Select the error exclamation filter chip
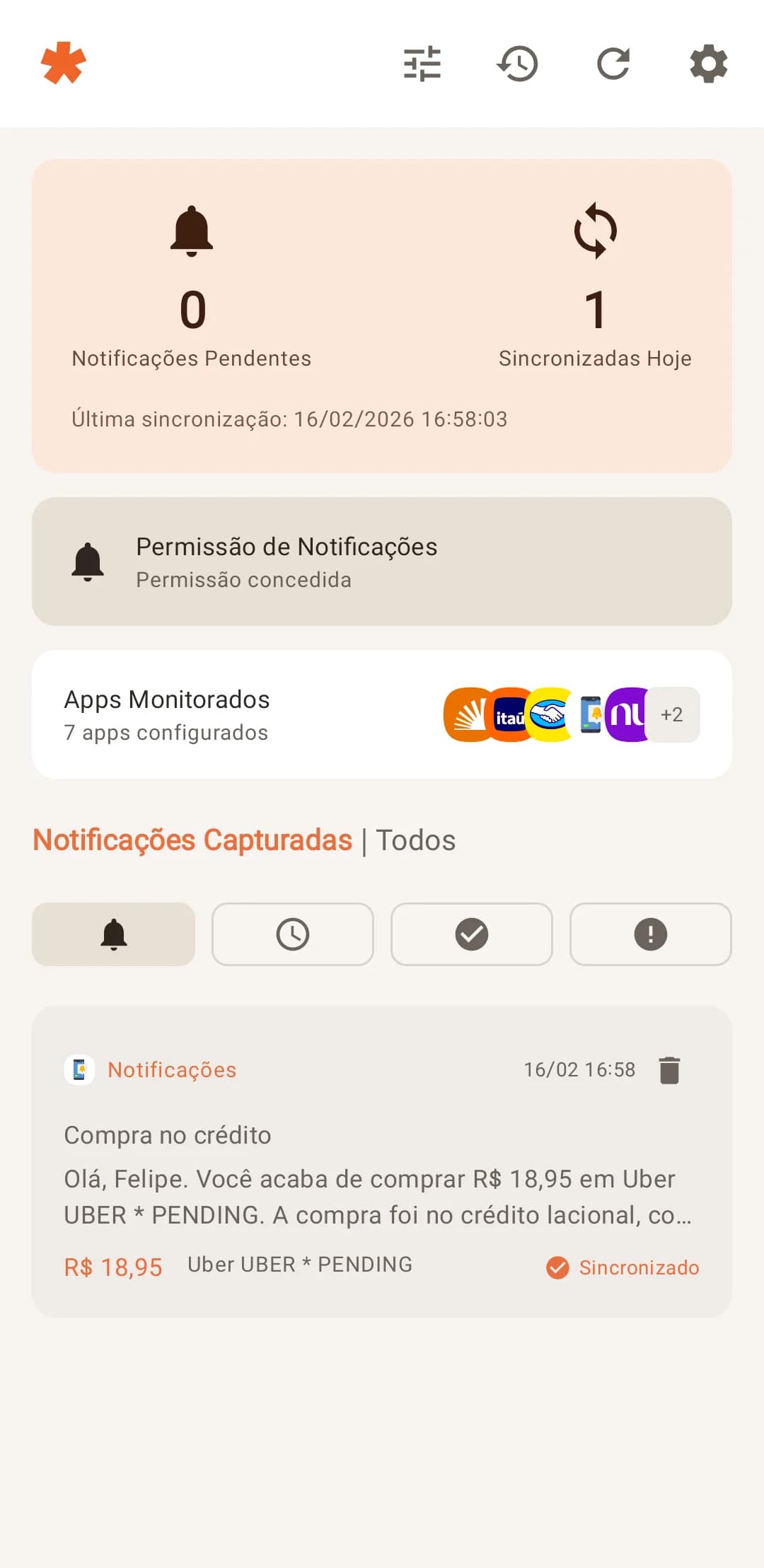This screenshot has width=764, height=1568. [x=650, y=934]
